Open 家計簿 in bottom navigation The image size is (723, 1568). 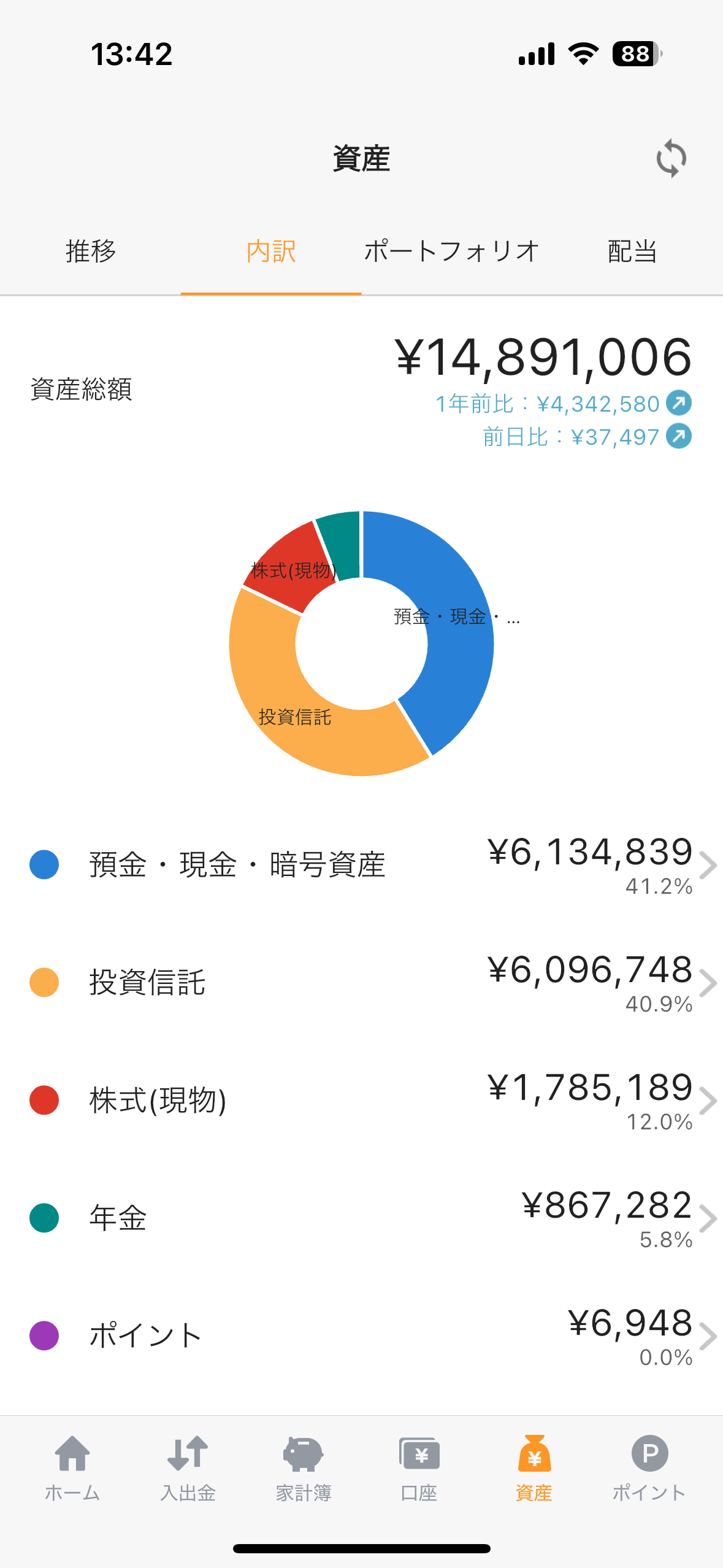pyautogui.click(x=303, y=1469)
